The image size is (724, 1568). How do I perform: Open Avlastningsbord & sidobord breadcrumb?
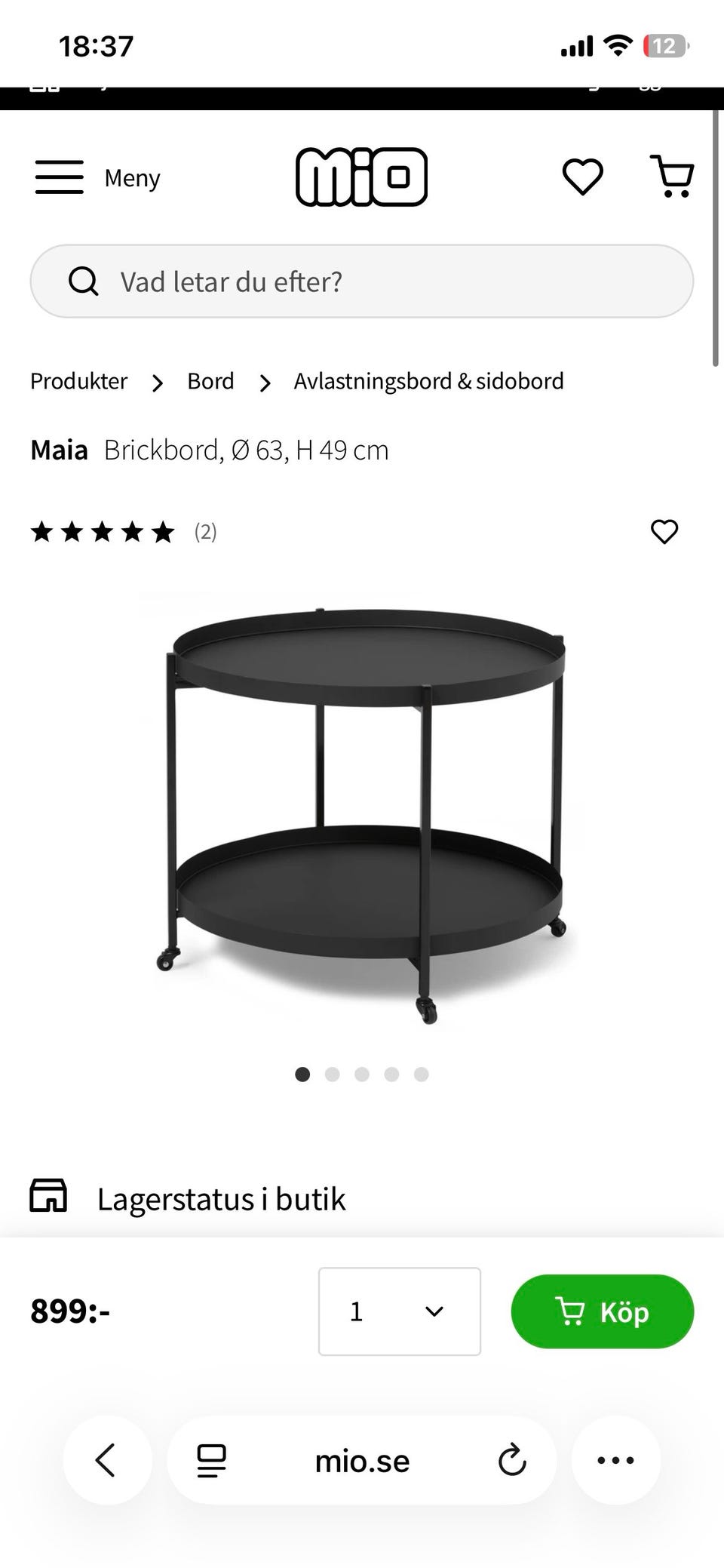pyautogui.click(x=428, y=381)
